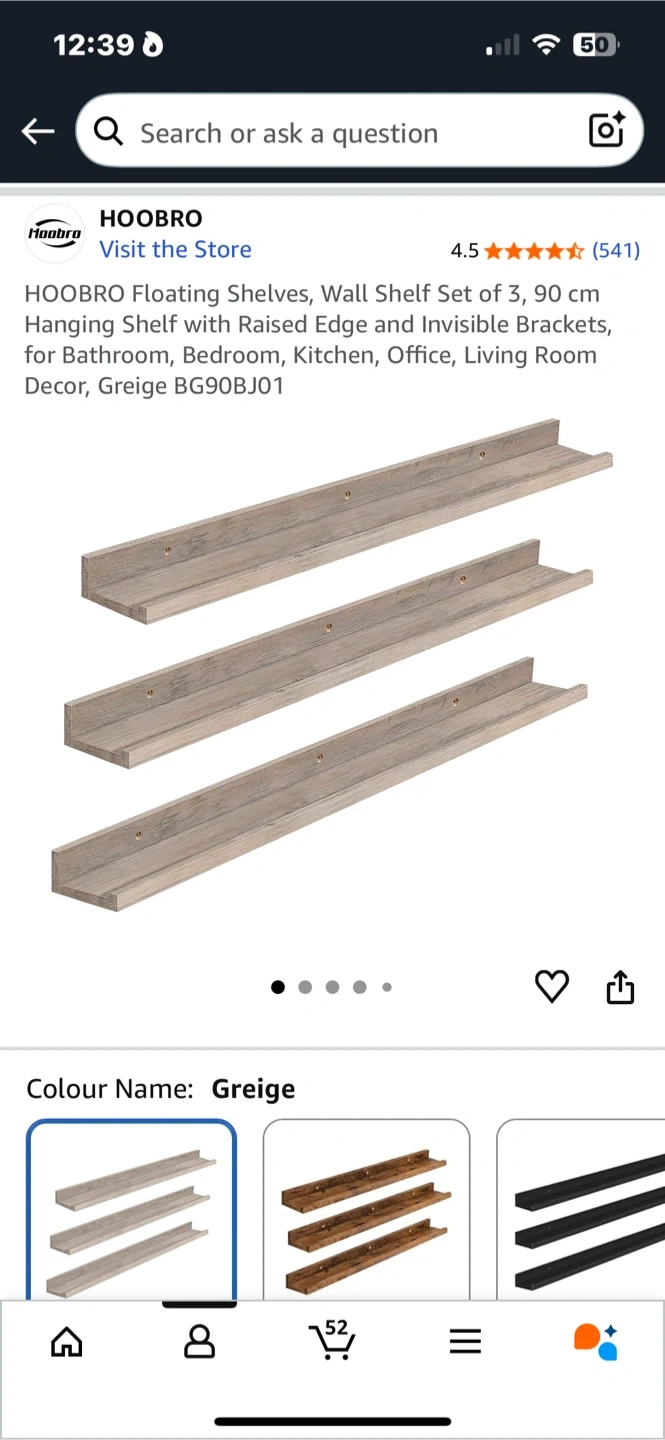Open the camera lens search icon
The width and height of the screenshot is (665, 1440).
click(606, 131)
